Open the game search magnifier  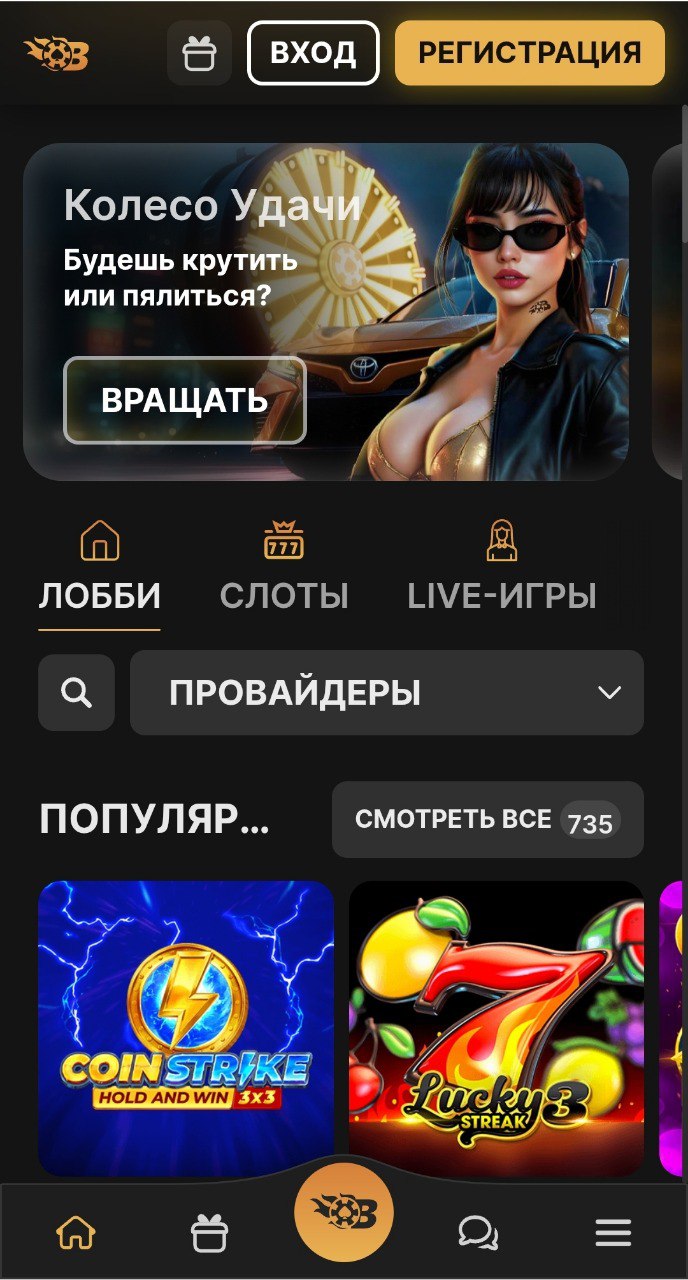[x=76, y=692]
